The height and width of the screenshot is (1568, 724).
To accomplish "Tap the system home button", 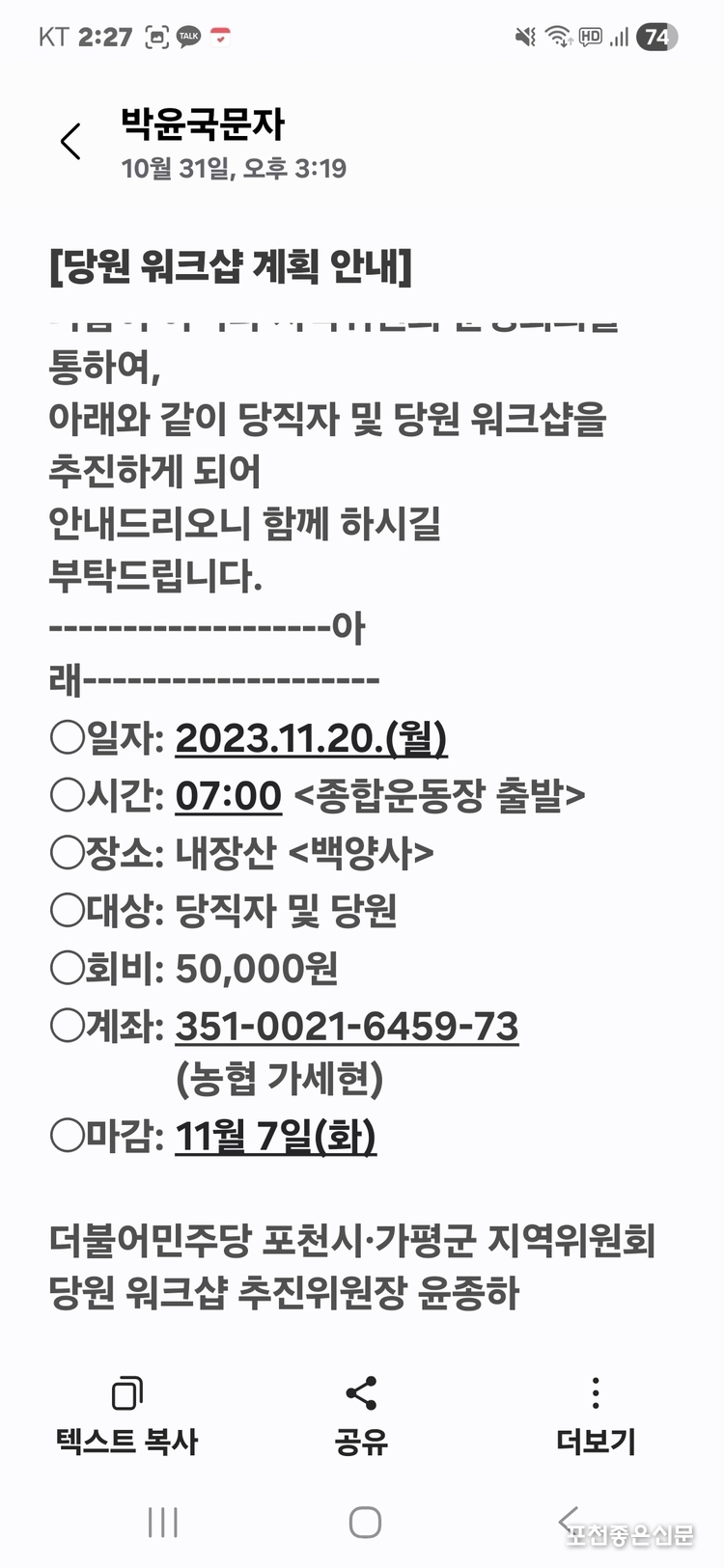I will pos(364,1523).
